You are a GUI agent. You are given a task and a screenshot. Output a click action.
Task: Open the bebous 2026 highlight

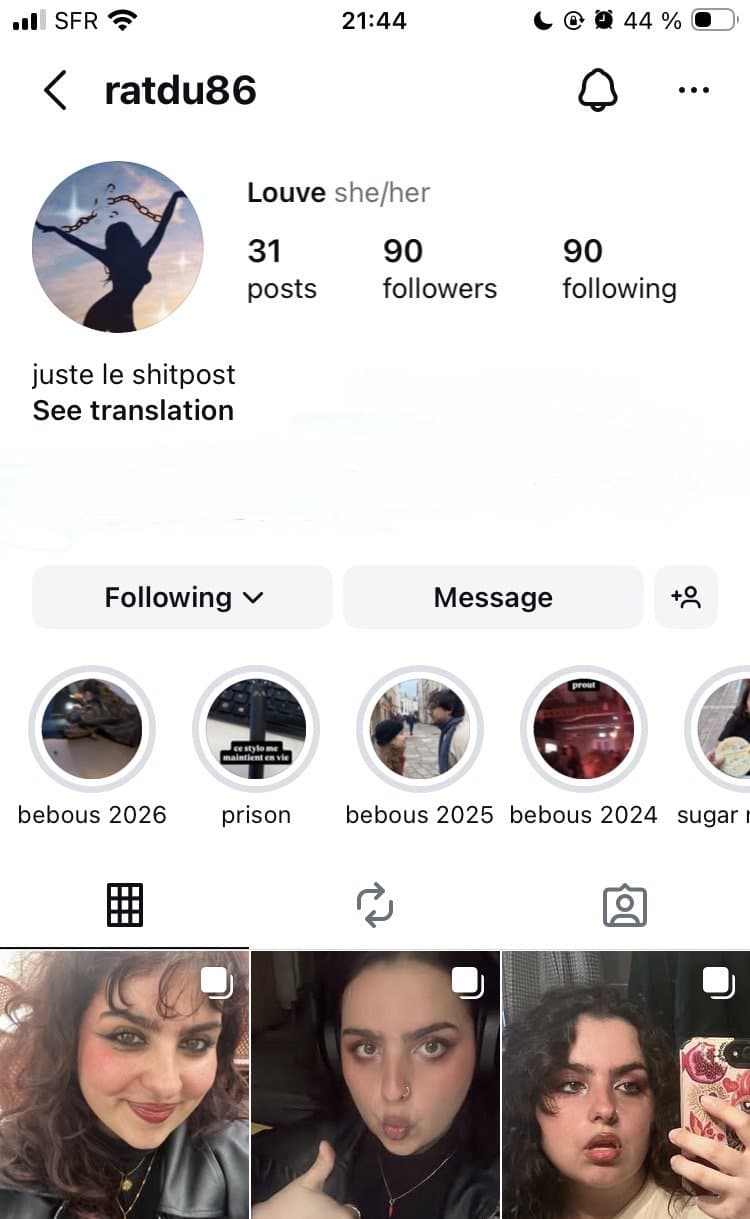[x=92, y=729]
